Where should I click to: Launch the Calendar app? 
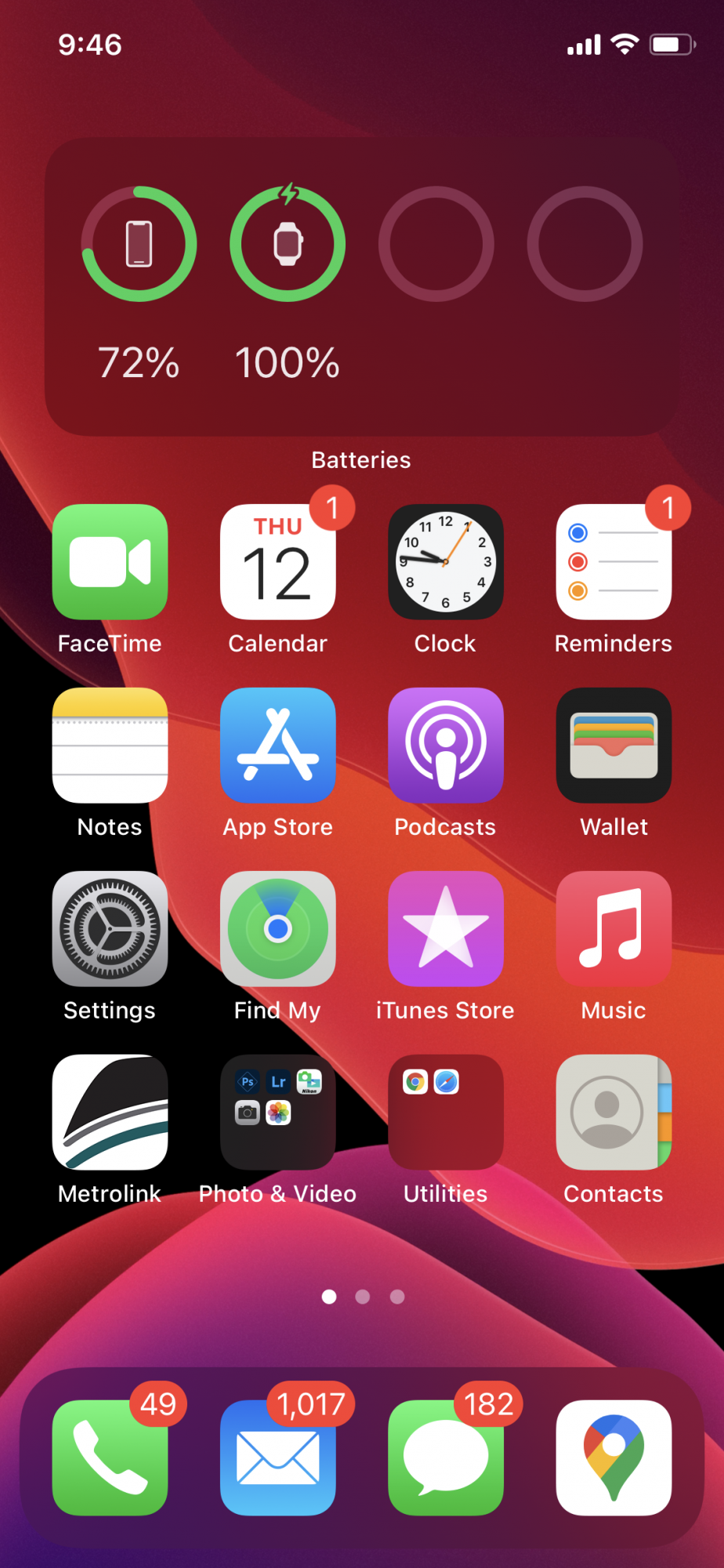coord(277,561)
